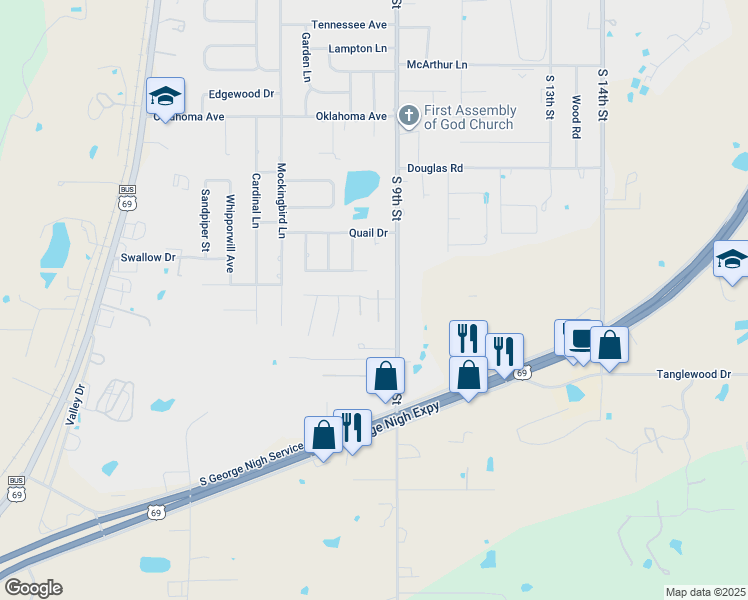Select the shopping marker below S 14th St

[609, 345]
